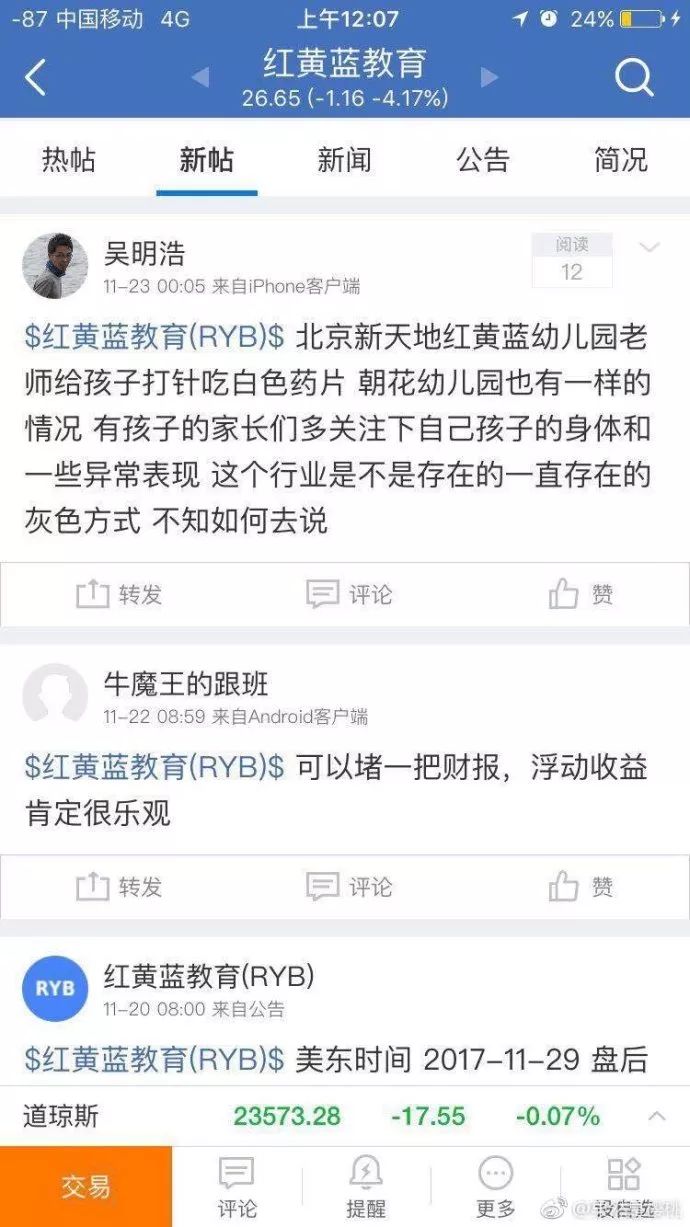The height and width of the screenshot is (1227, 690).
Task: Expand the chevron on 吴明浩's post
Action: click(x=650, y=248)
